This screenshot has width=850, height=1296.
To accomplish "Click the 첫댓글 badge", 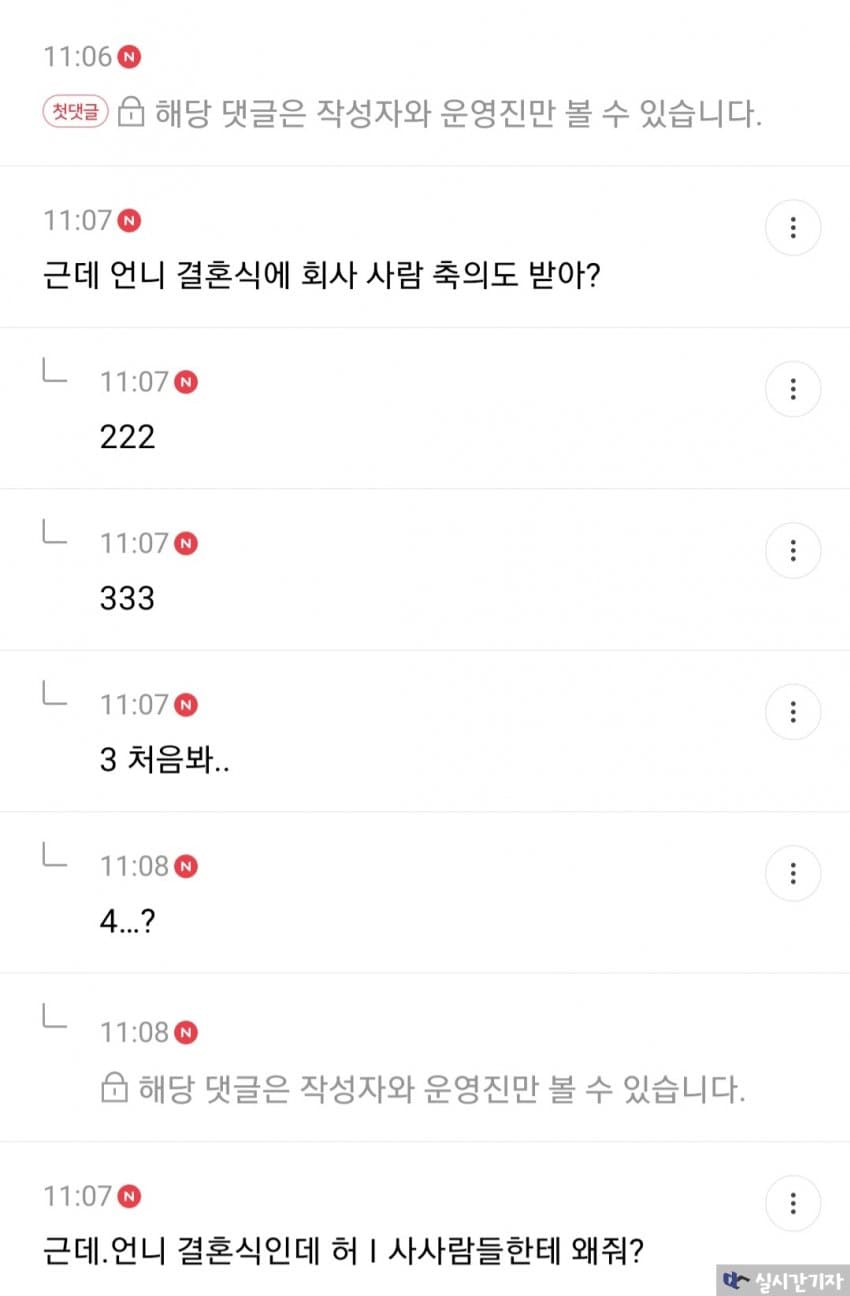I will pos(74,113).
